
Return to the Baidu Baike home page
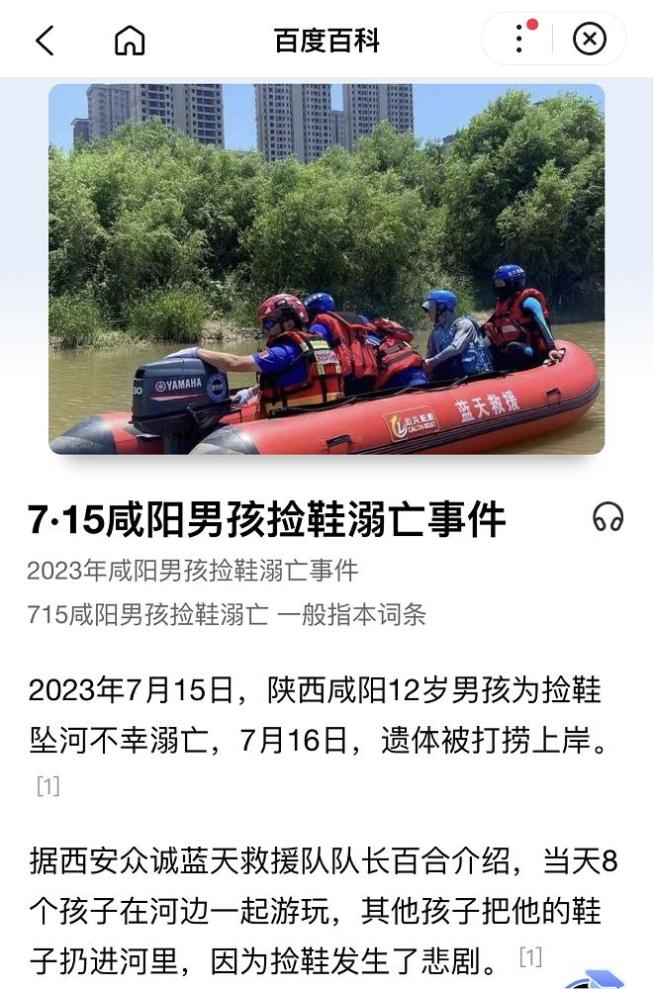[130, 40]
